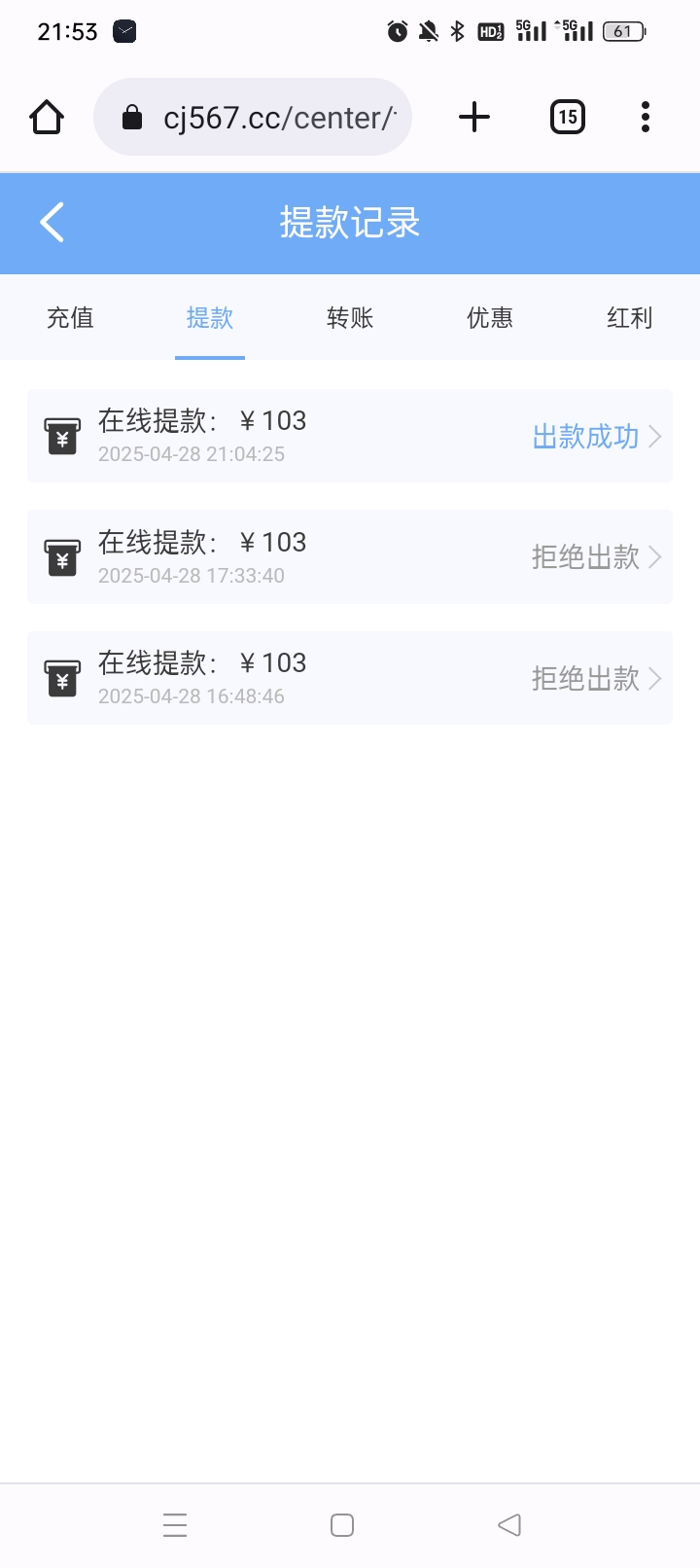Click the ¥ icon beside the 16:48:46 record
The width and height of the screenshot is (700, 1568).
click(61, 678)
